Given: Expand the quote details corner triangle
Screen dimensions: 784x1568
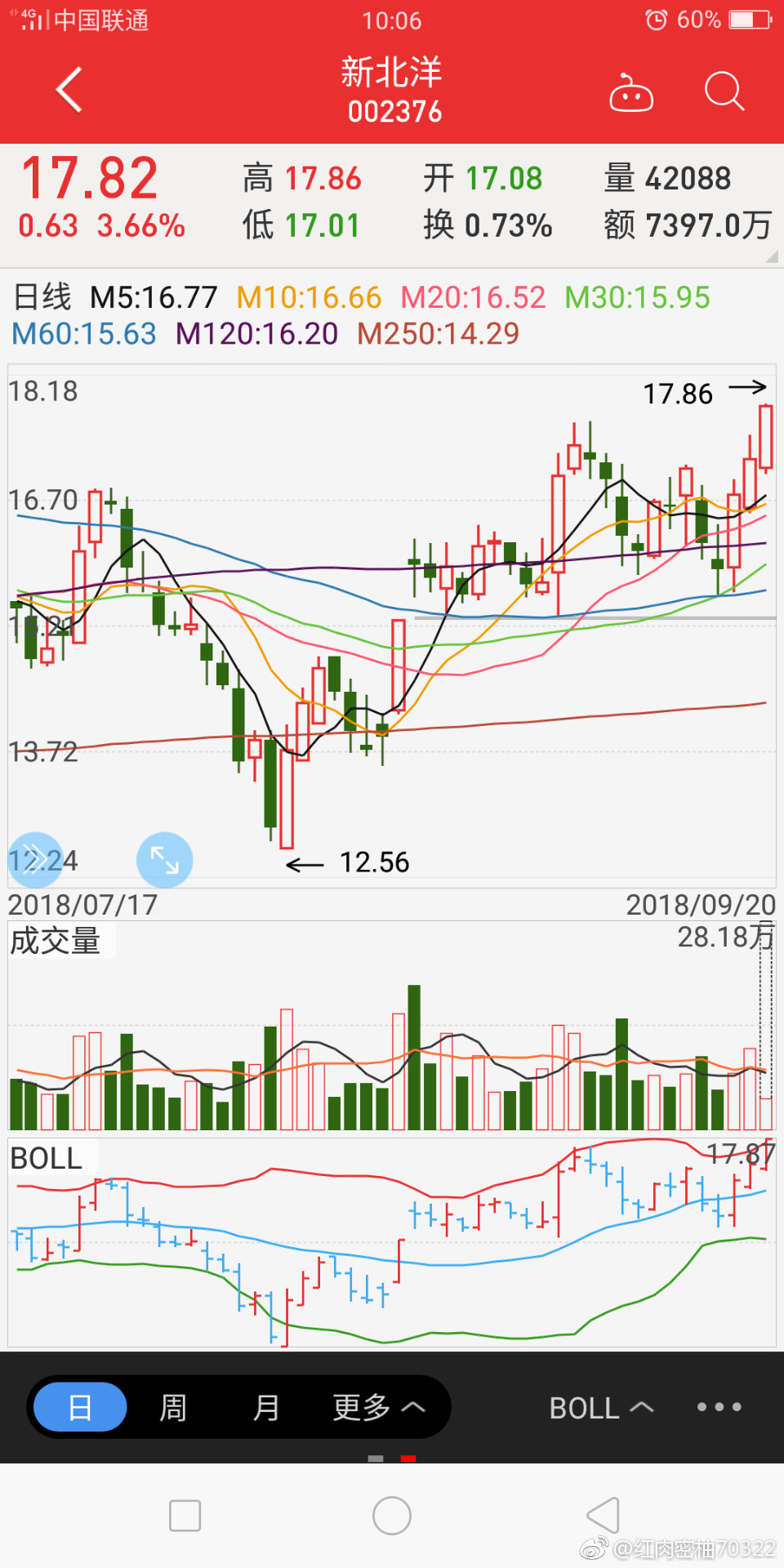Looking at the screenshot, I should pyautogui.click(x=771, y=256).
